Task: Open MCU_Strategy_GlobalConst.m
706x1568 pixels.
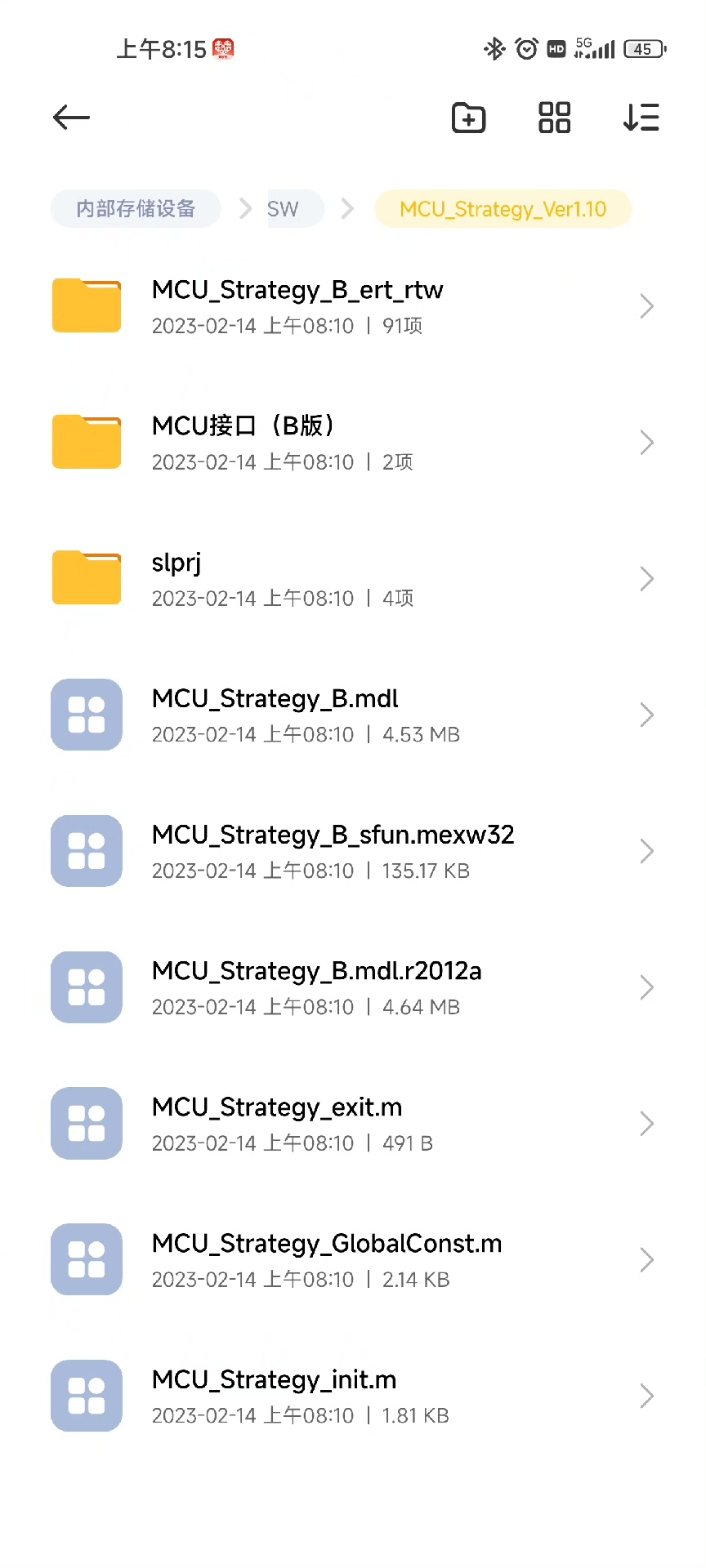Action: click(x=353, y=1260)
